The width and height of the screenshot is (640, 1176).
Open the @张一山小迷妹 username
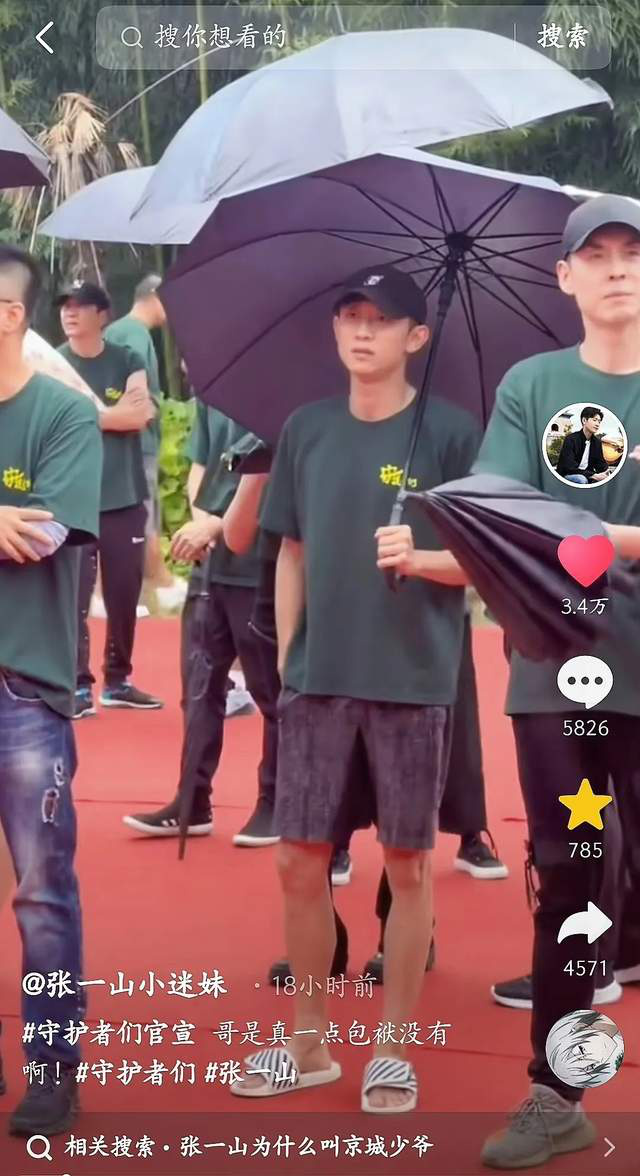click(x=125, y=985)
